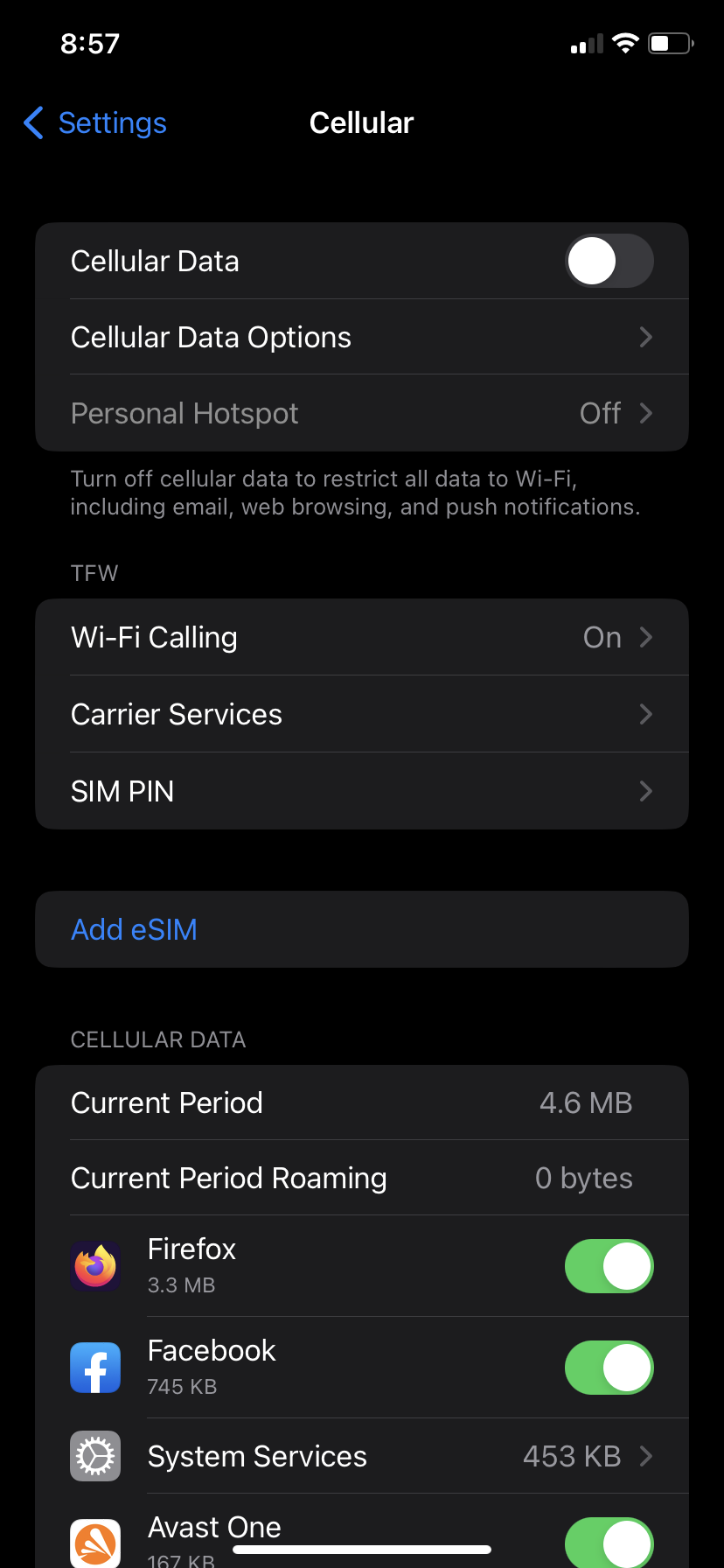724x1568 pixels.
Task: Open SIM PIN settings
Action: pos(362,792)
